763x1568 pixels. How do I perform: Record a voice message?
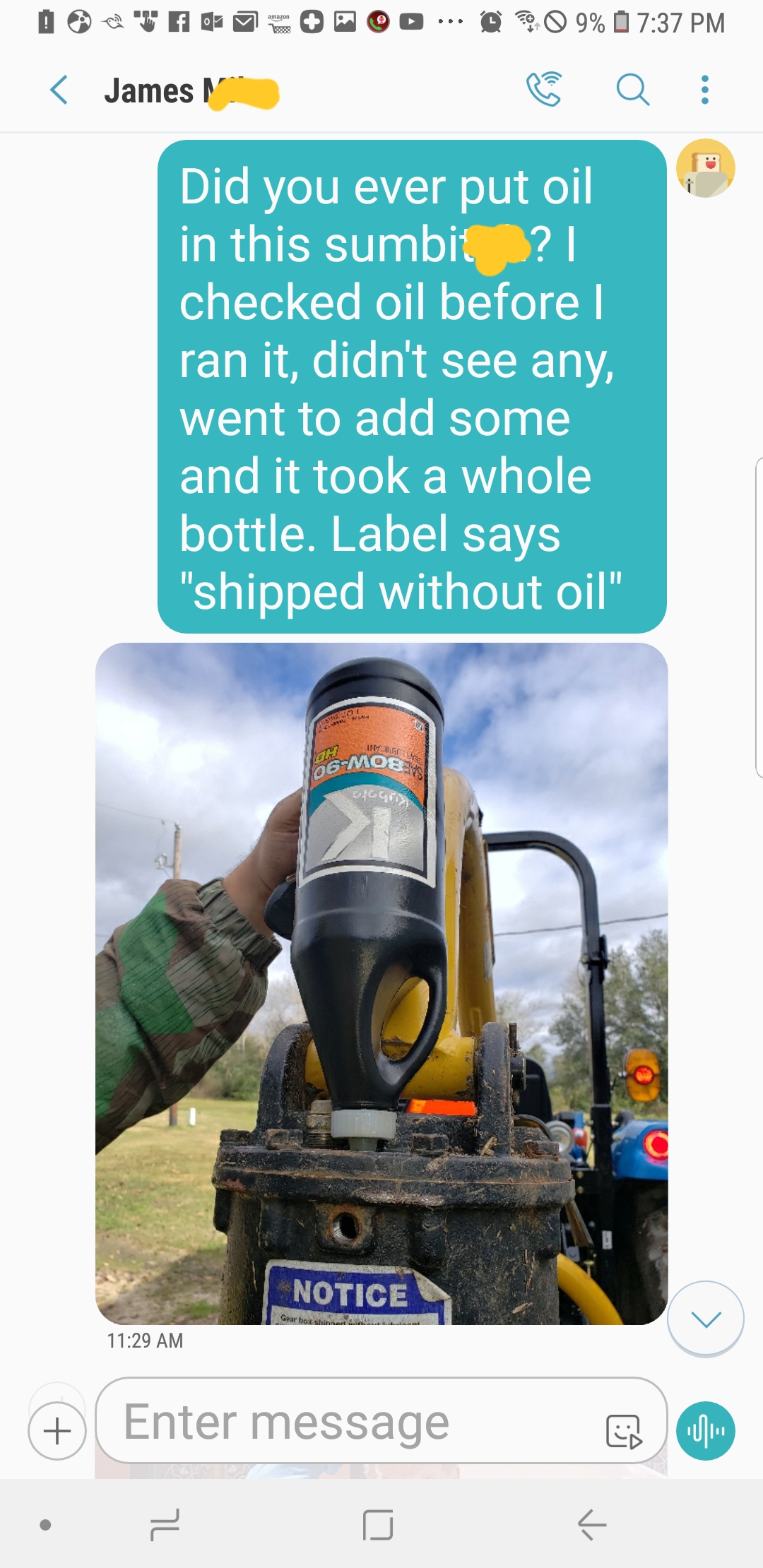(706, 1431)
